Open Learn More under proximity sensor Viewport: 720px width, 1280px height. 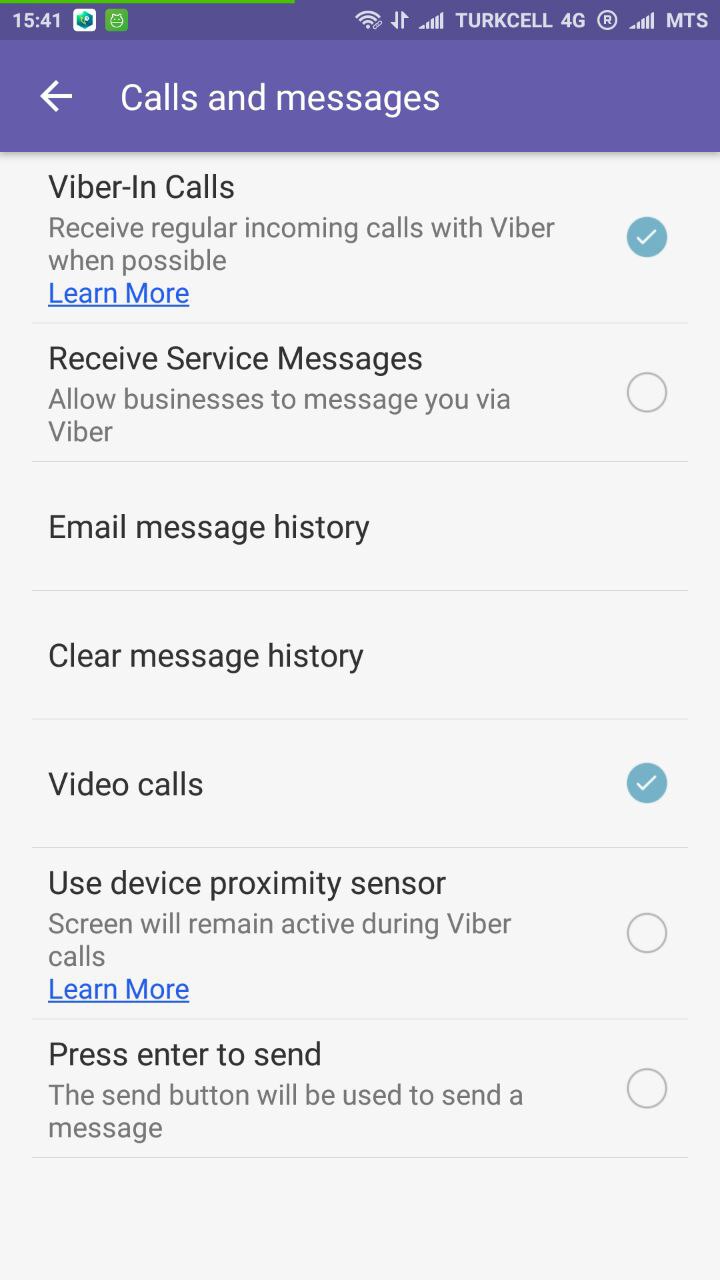tap(119, 989)
